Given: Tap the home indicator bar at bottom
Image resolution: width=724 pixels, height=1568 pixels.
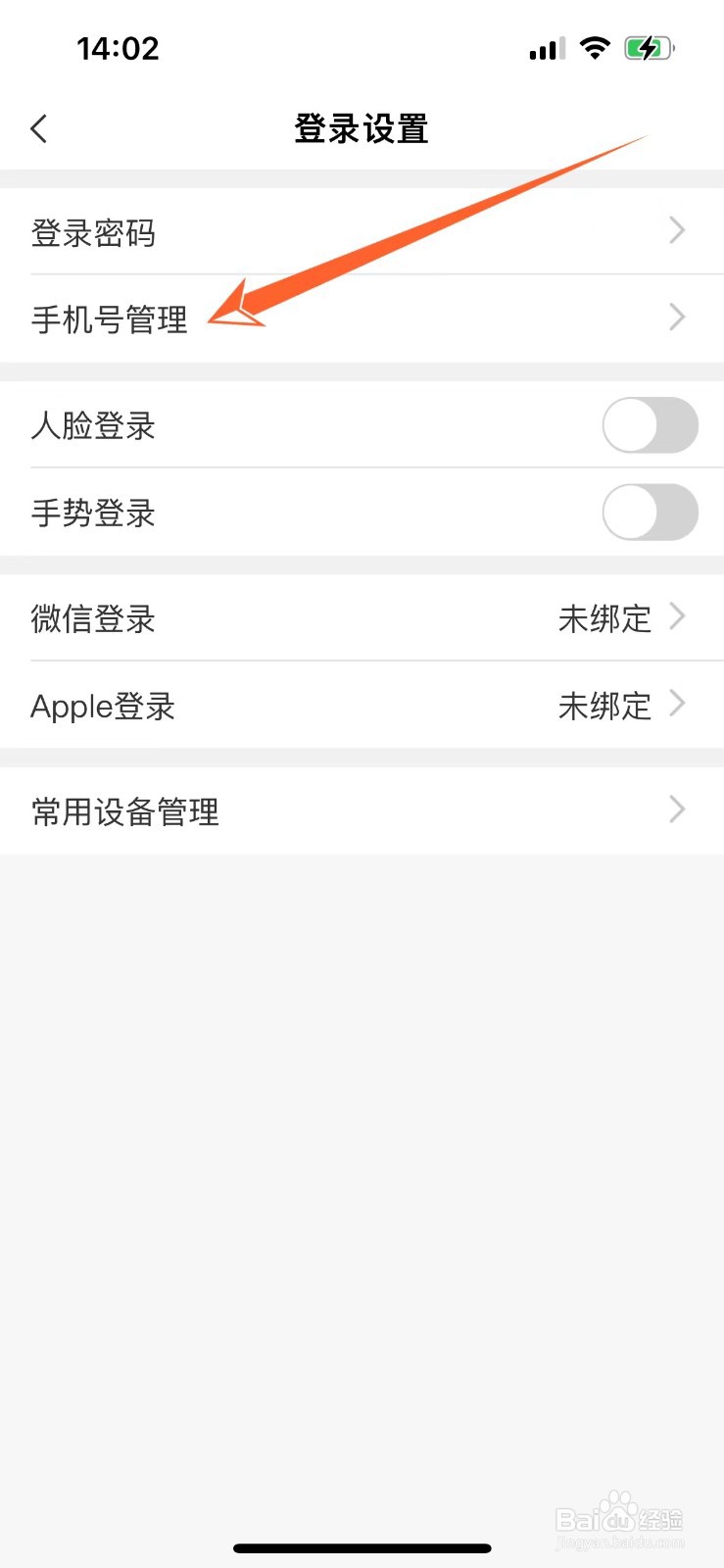Looking at the screenshot, I should tap(362, 1547).
